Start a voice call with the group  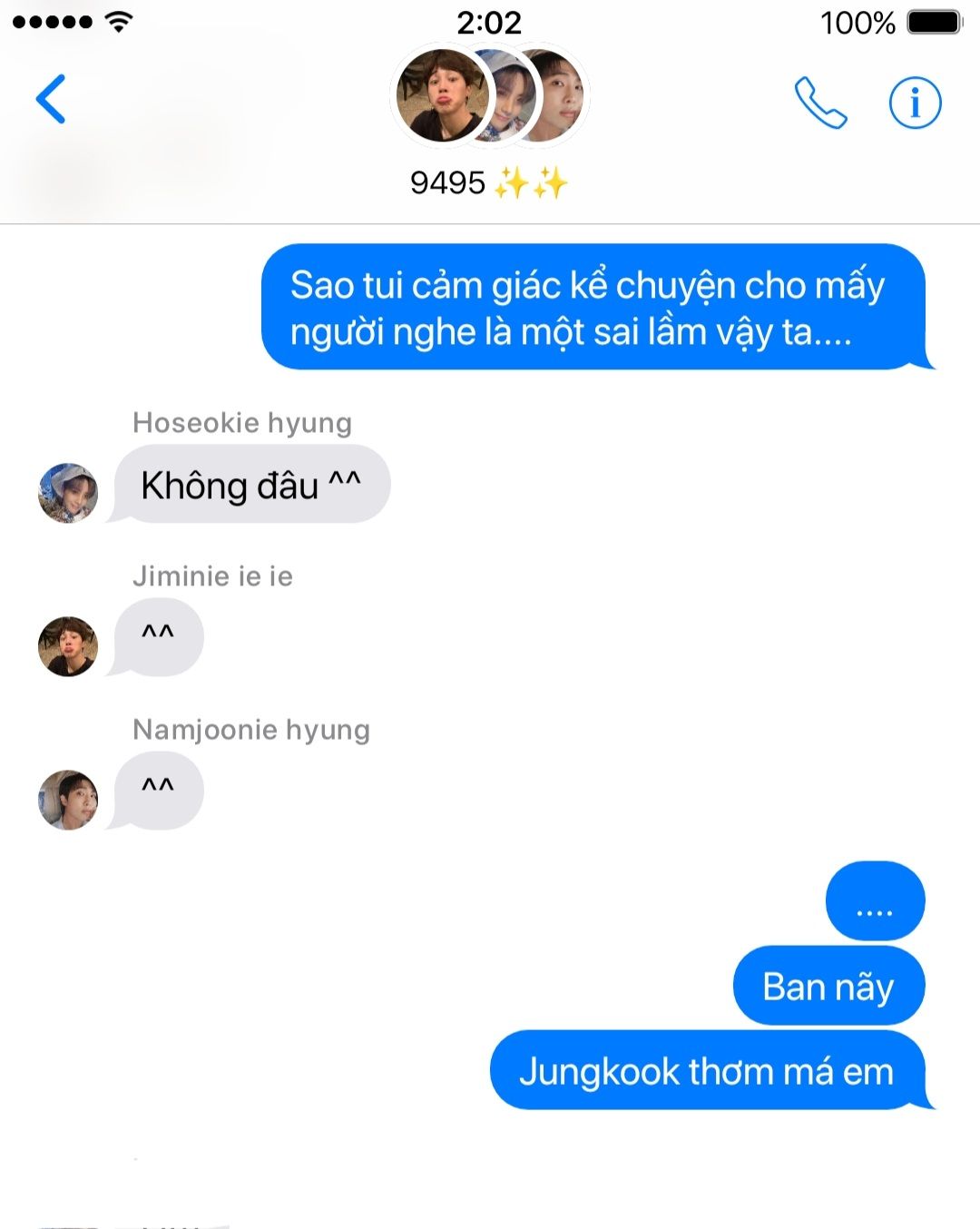pyautogui.click(x=821, y=103)
